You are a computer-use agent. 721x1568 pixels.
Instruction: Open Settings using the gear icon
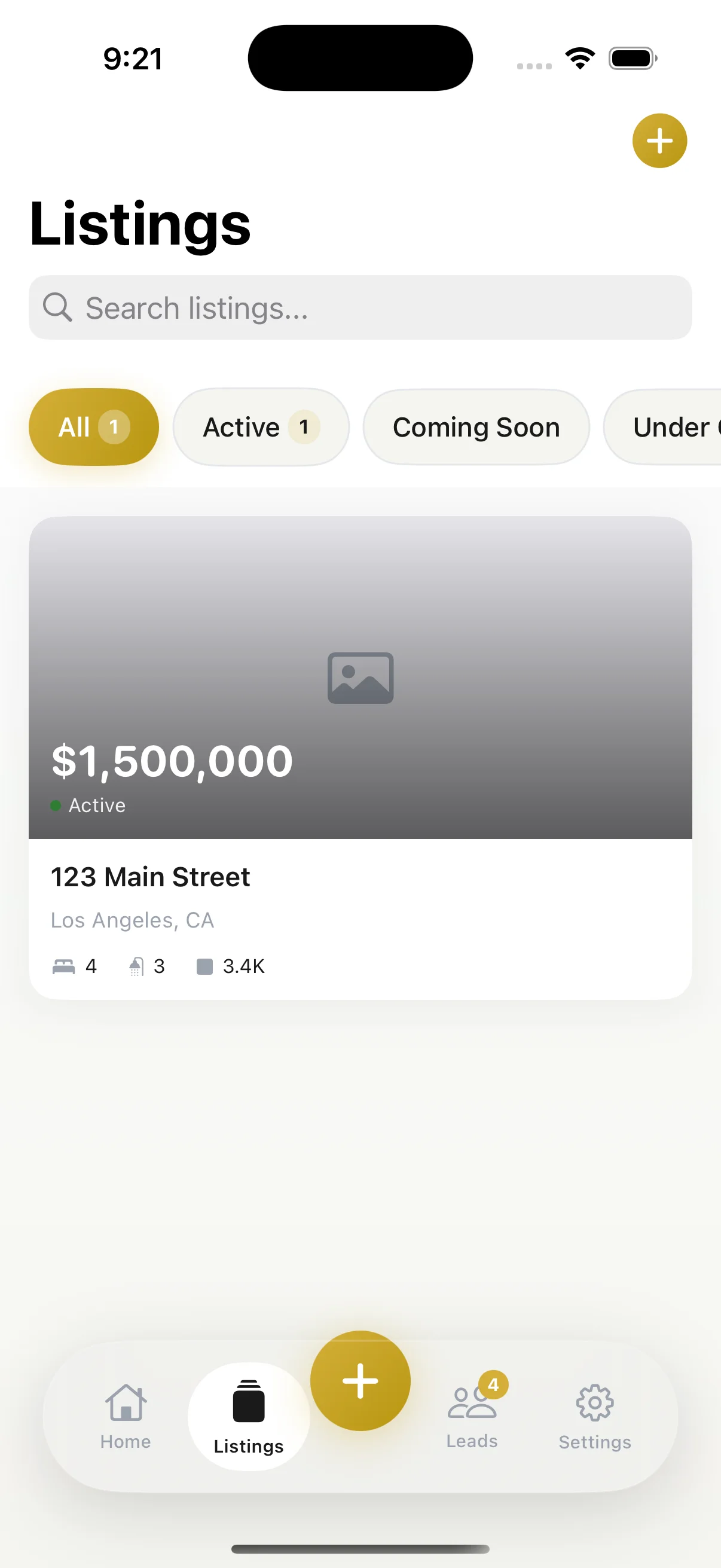point(594,1403)
